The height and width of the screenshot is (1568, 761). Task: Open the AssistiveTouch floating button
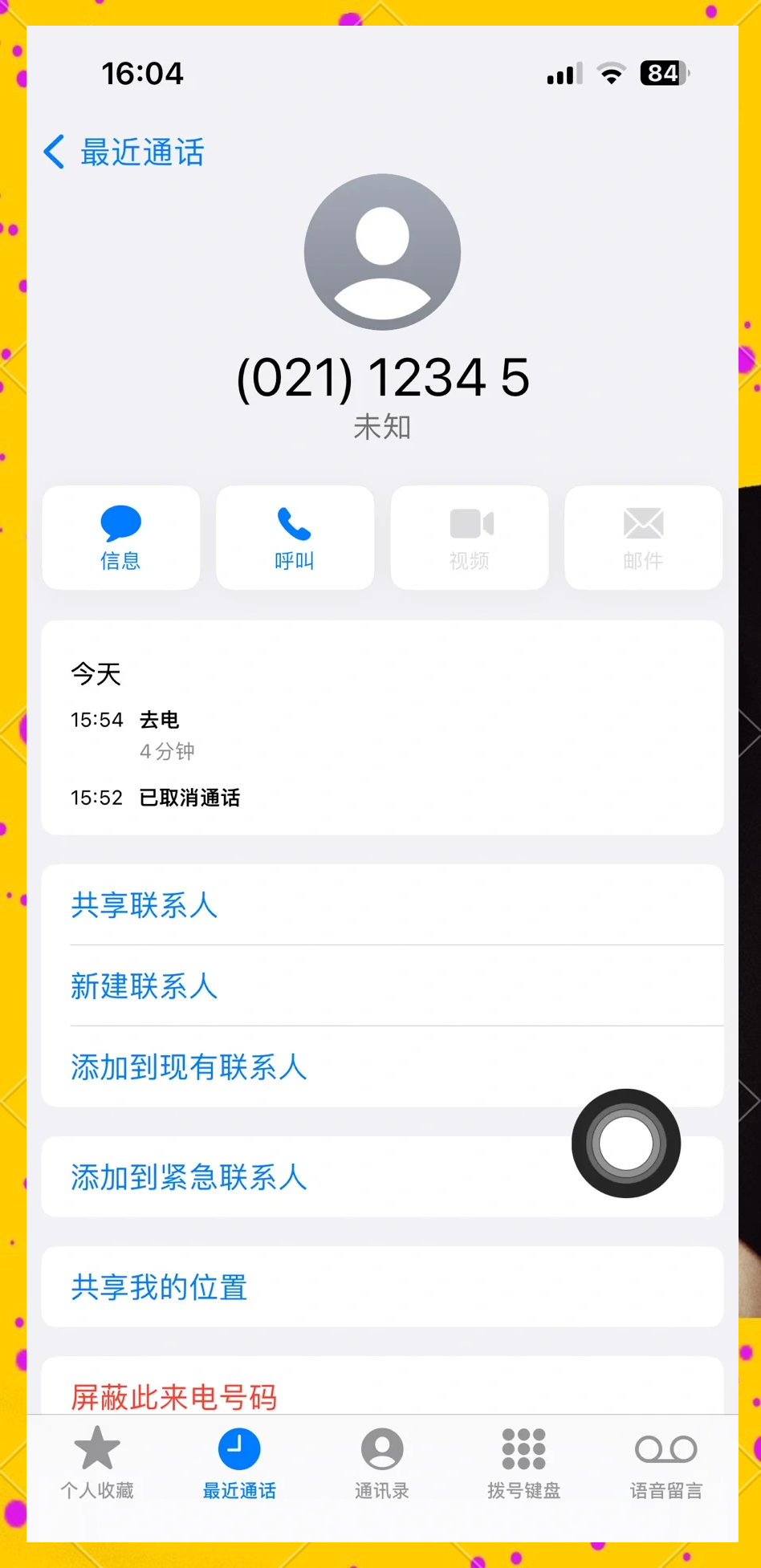(x=625, y=1144)
